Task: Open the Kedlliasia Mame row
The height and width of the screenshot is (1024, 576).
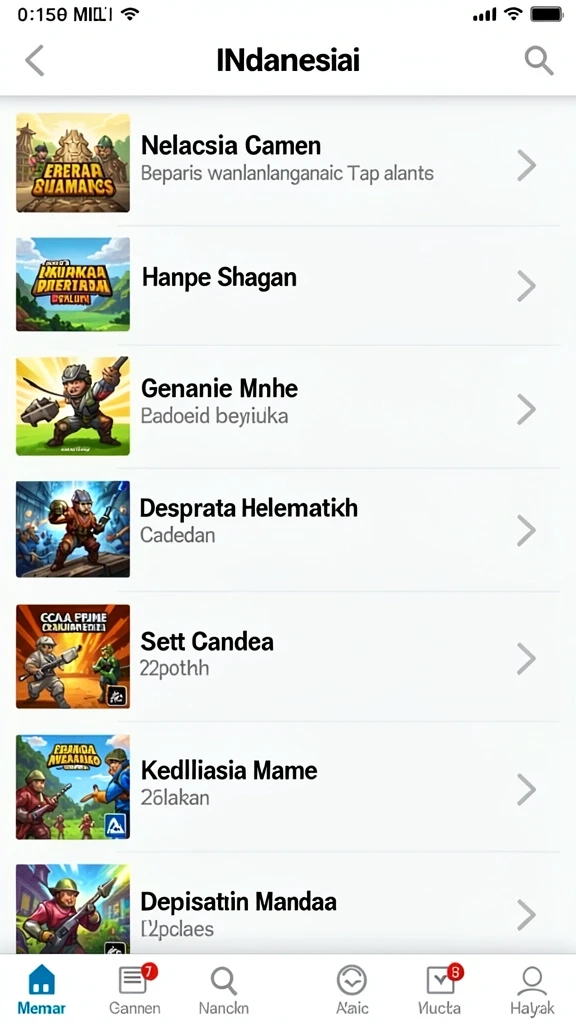Action: [x=288, y=786]
